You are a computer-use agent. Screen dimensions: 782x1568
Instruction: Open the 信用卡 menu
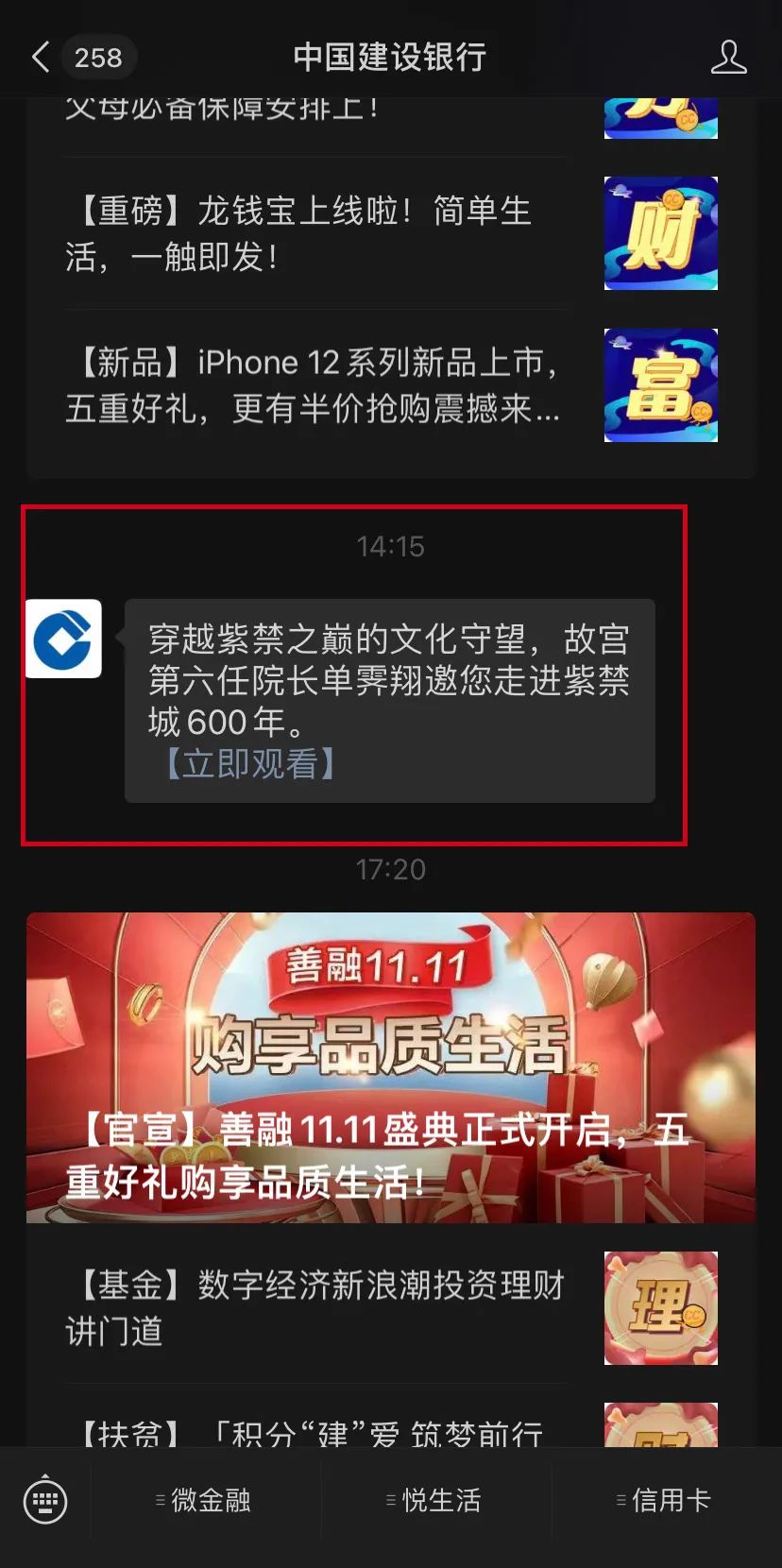[664, 1500]
